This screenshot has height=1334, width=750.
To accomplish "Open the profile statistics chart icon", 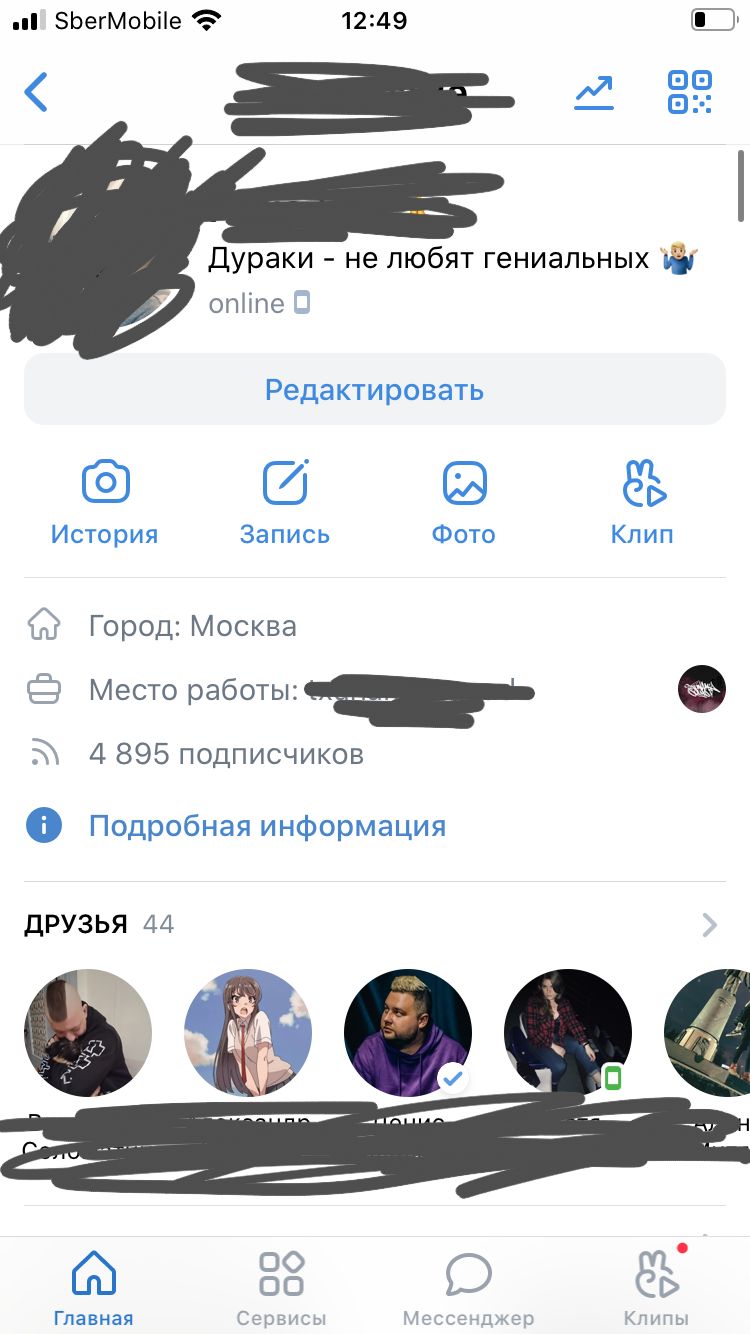I will [x=593, y=92].
